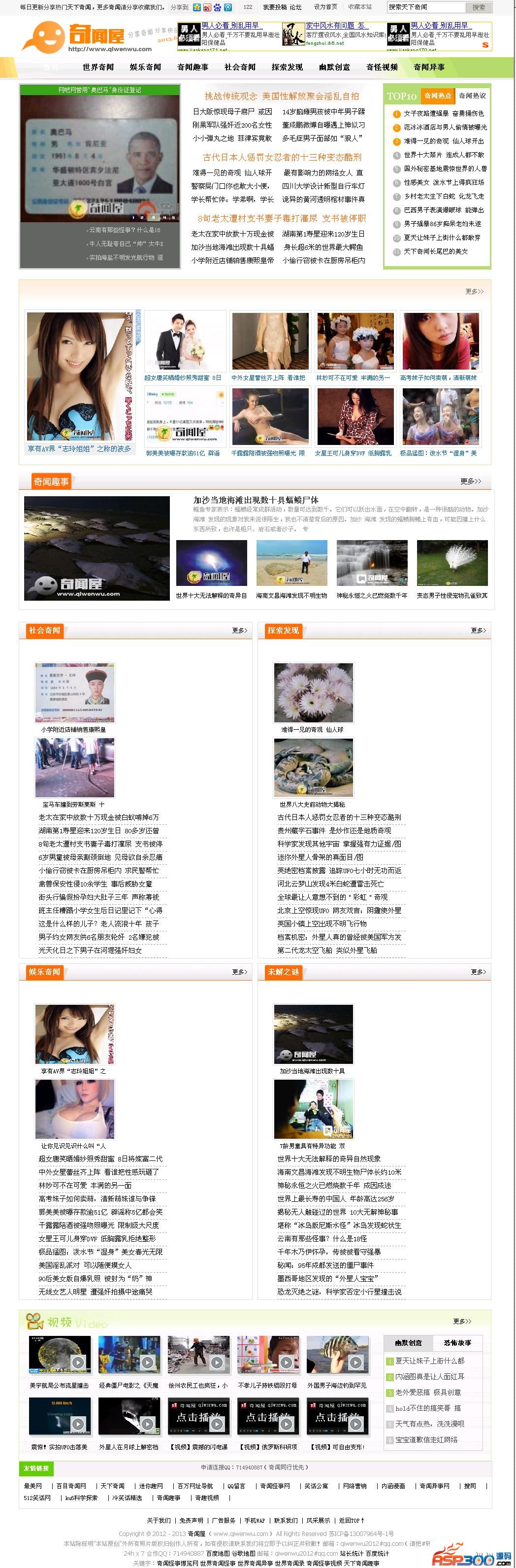
Task: Go to the 幽默创意 navigation item
Action: coord(334,67)
